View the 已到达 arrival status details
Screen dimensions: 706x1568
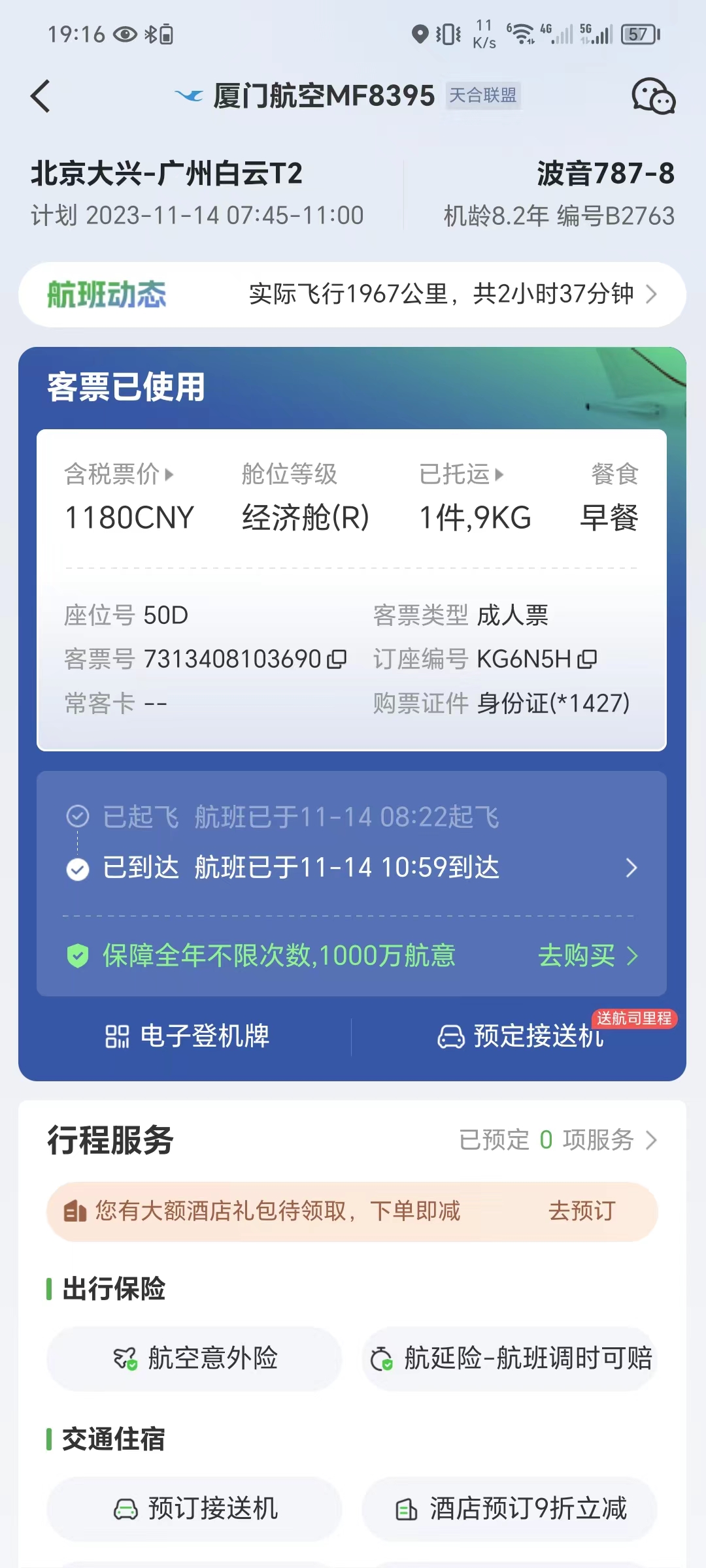[x=353, y=868]
